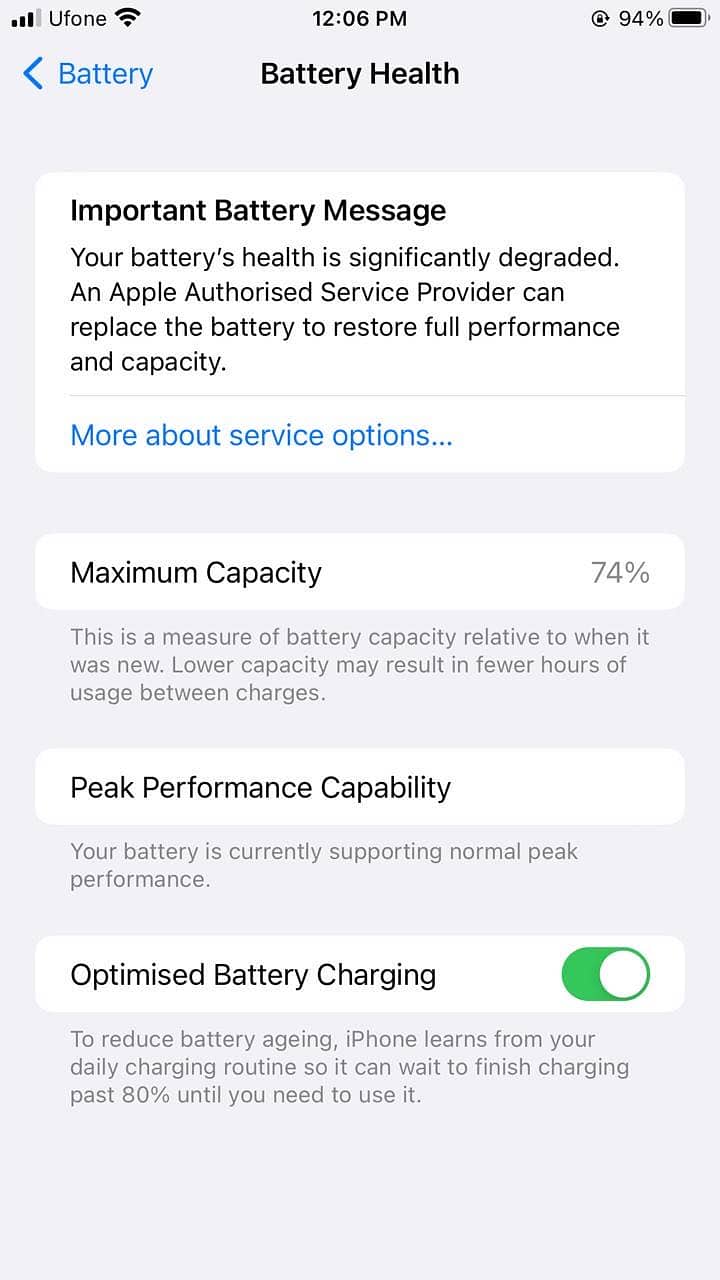Turn off Optimised Battery Charging
The image size is (720, 1280).
(605, 975)
